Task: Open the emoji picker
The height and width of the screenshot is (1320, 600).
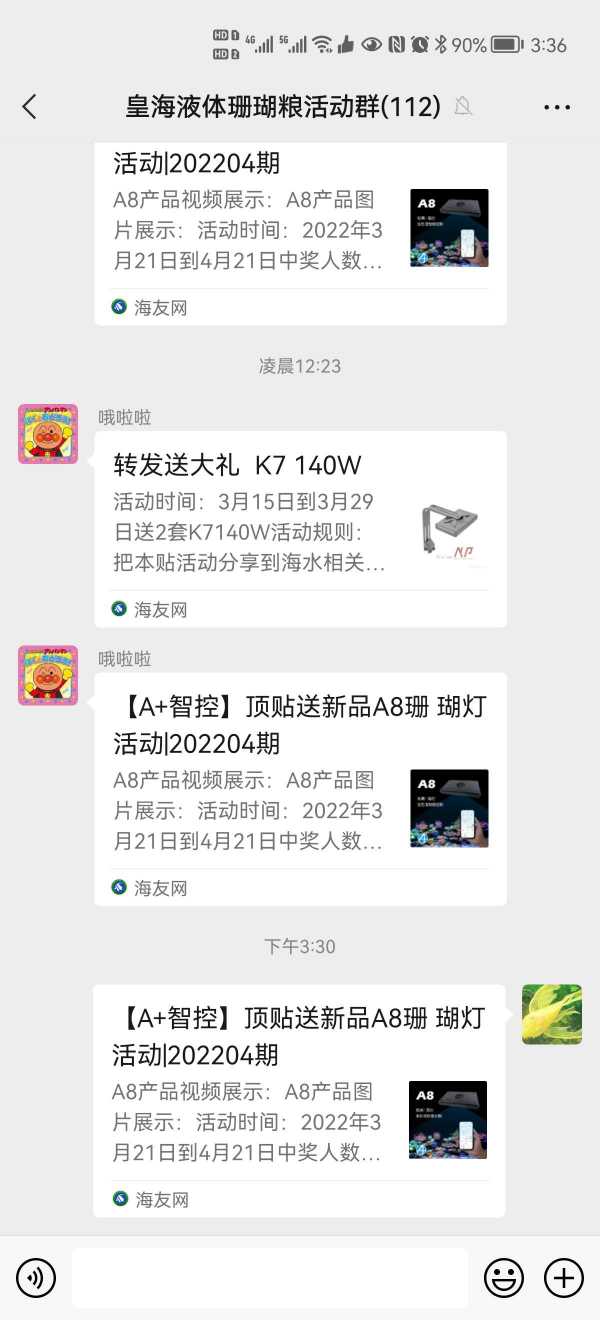Action: click(x=504, y=1277)
